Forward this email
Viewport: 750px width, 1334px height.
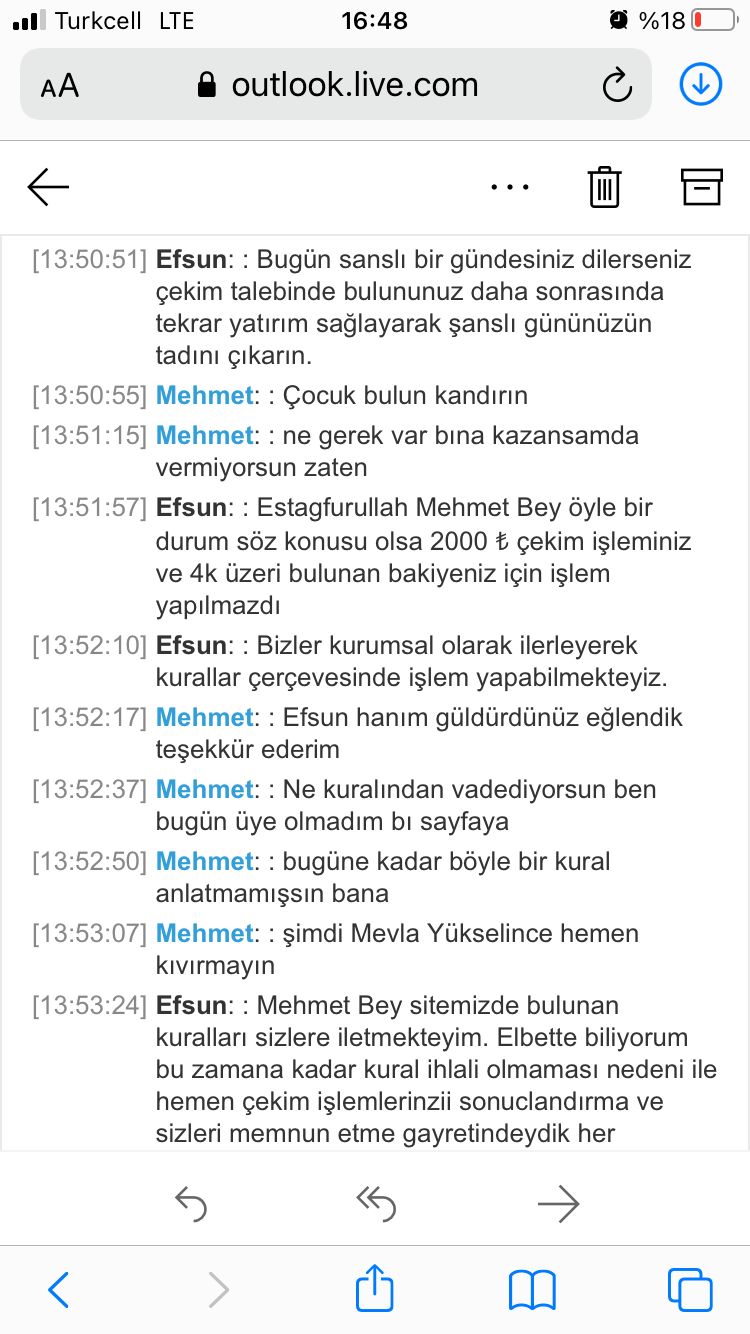pyautogui.click(x=558, y=1204)
